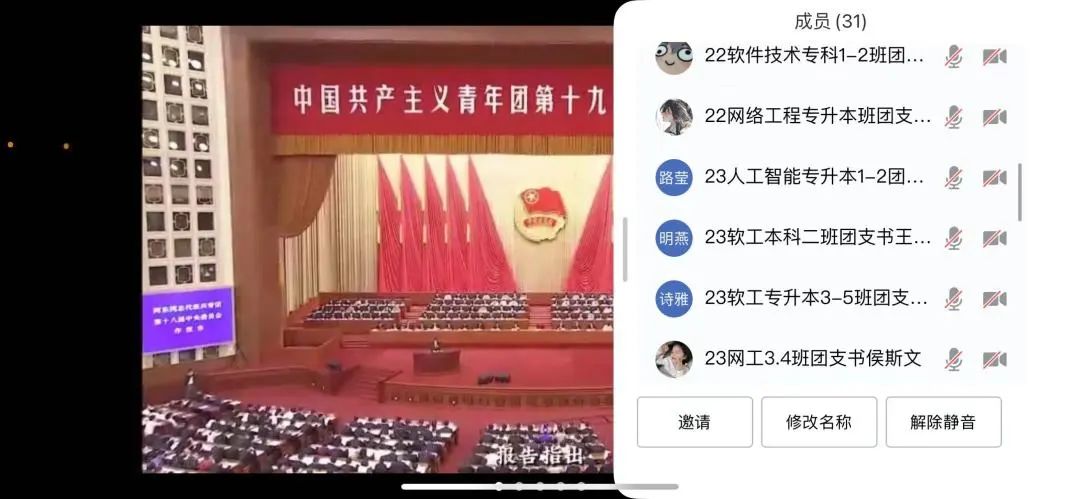Open member 22软件技术专科1-2班团

click(x=814, y=56)
